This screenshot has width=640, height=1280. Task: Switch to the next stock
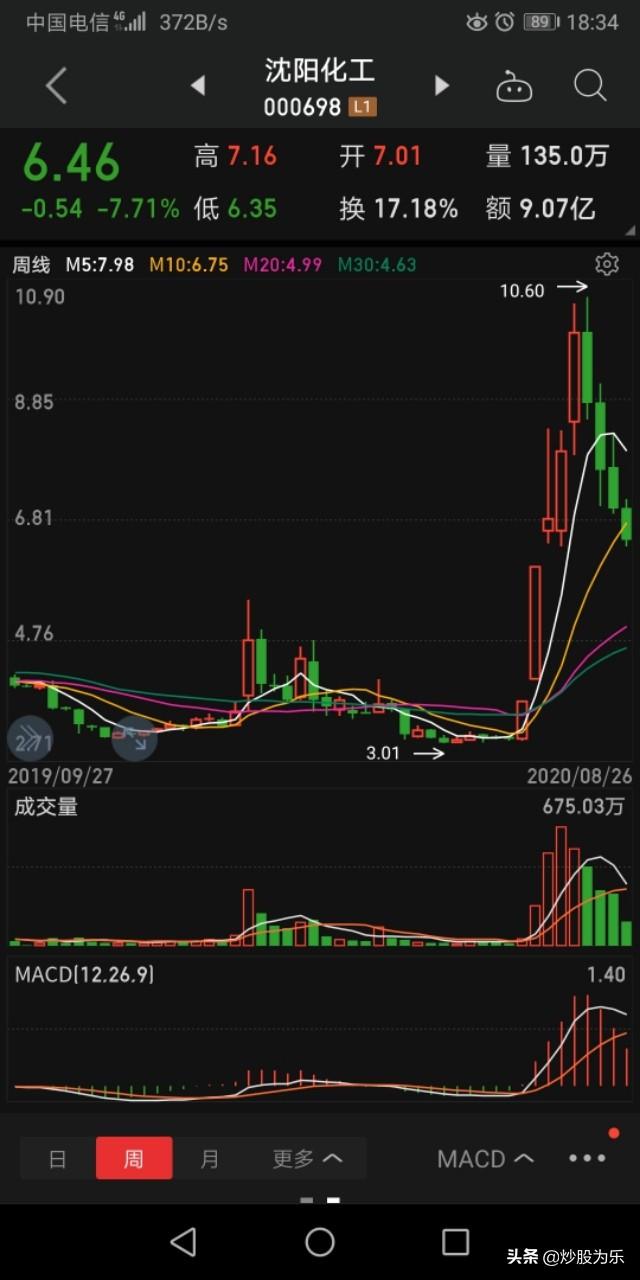[441, 86]
